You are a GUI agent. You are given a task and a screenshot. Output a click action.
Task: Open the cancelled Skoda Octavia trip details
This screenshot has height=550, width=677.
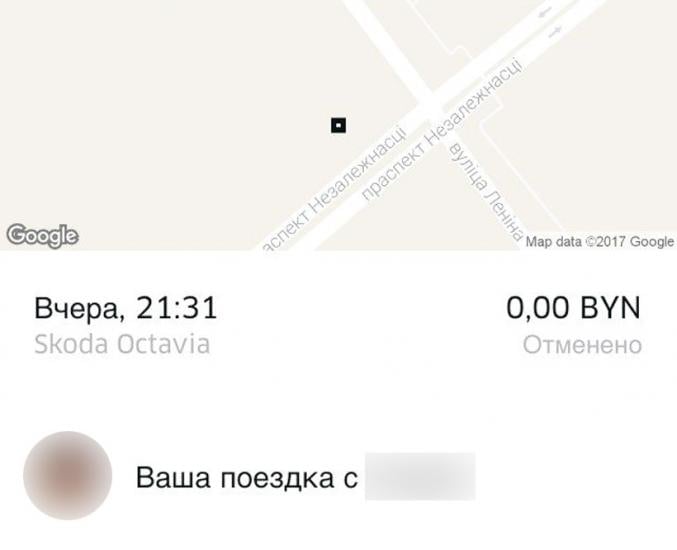click(x=338, y=325)
